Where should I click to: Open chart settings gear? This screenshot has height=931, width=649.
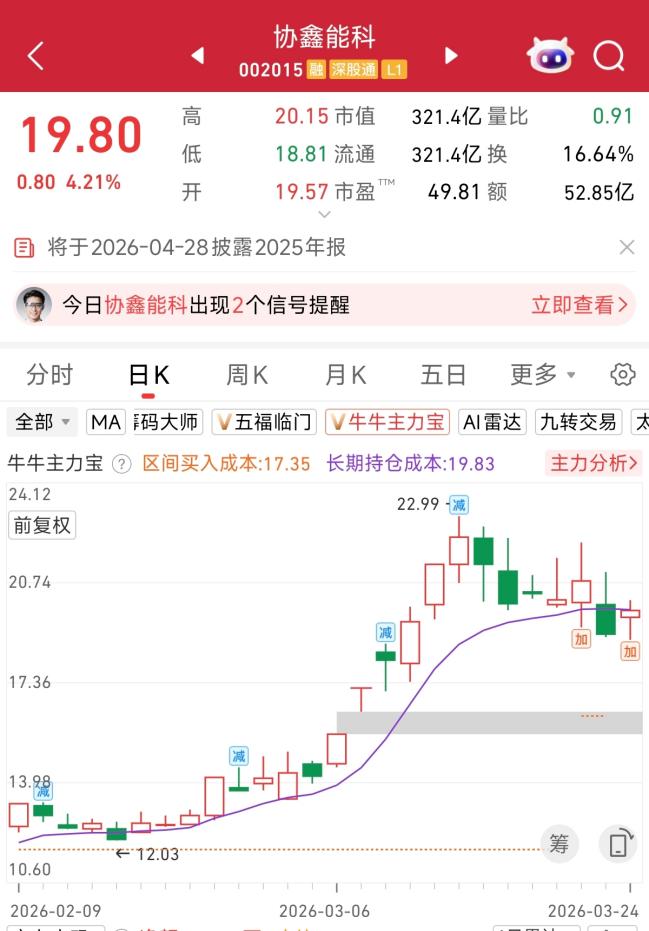pos(623,375)
